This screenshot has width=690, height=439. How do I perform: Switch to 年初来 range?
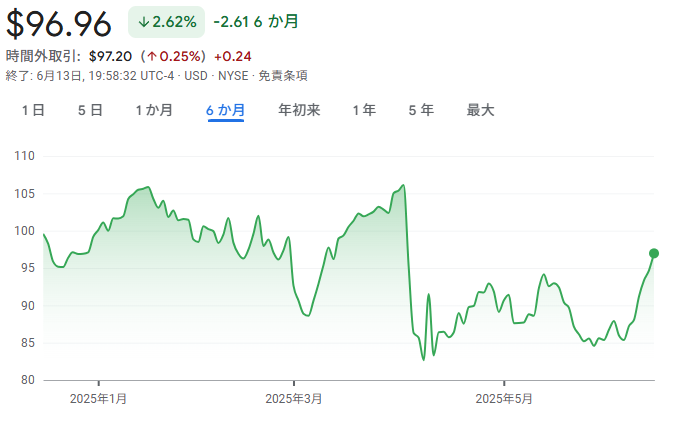click(299, 111)
